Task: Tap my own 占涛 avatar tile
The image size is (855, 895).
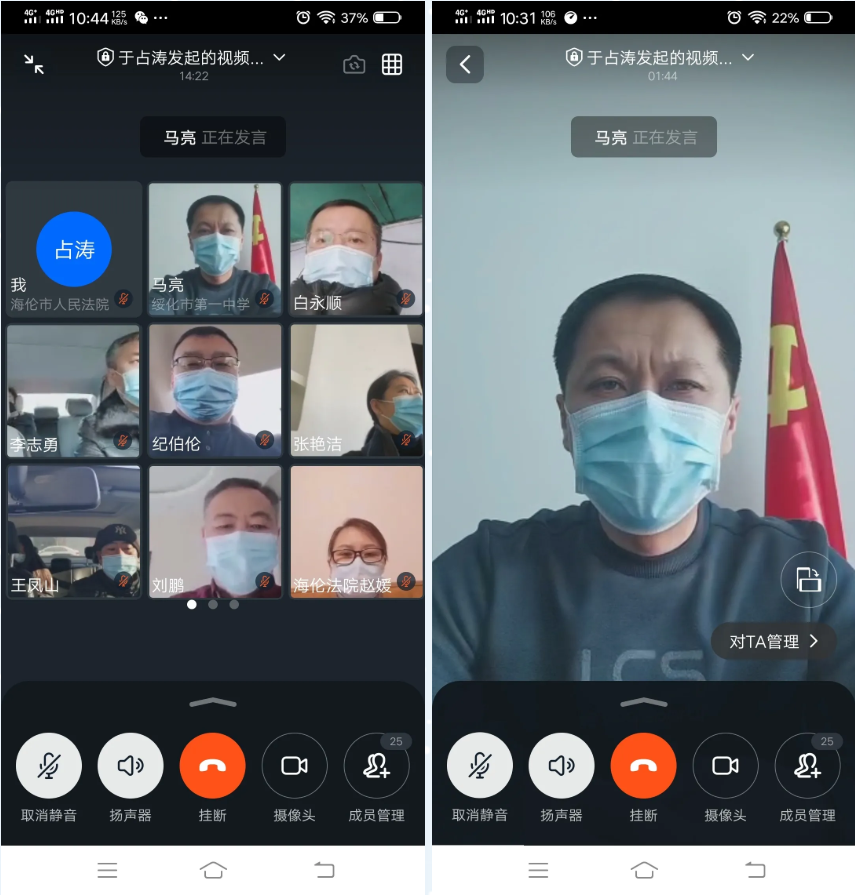Action: coord(73,249)
